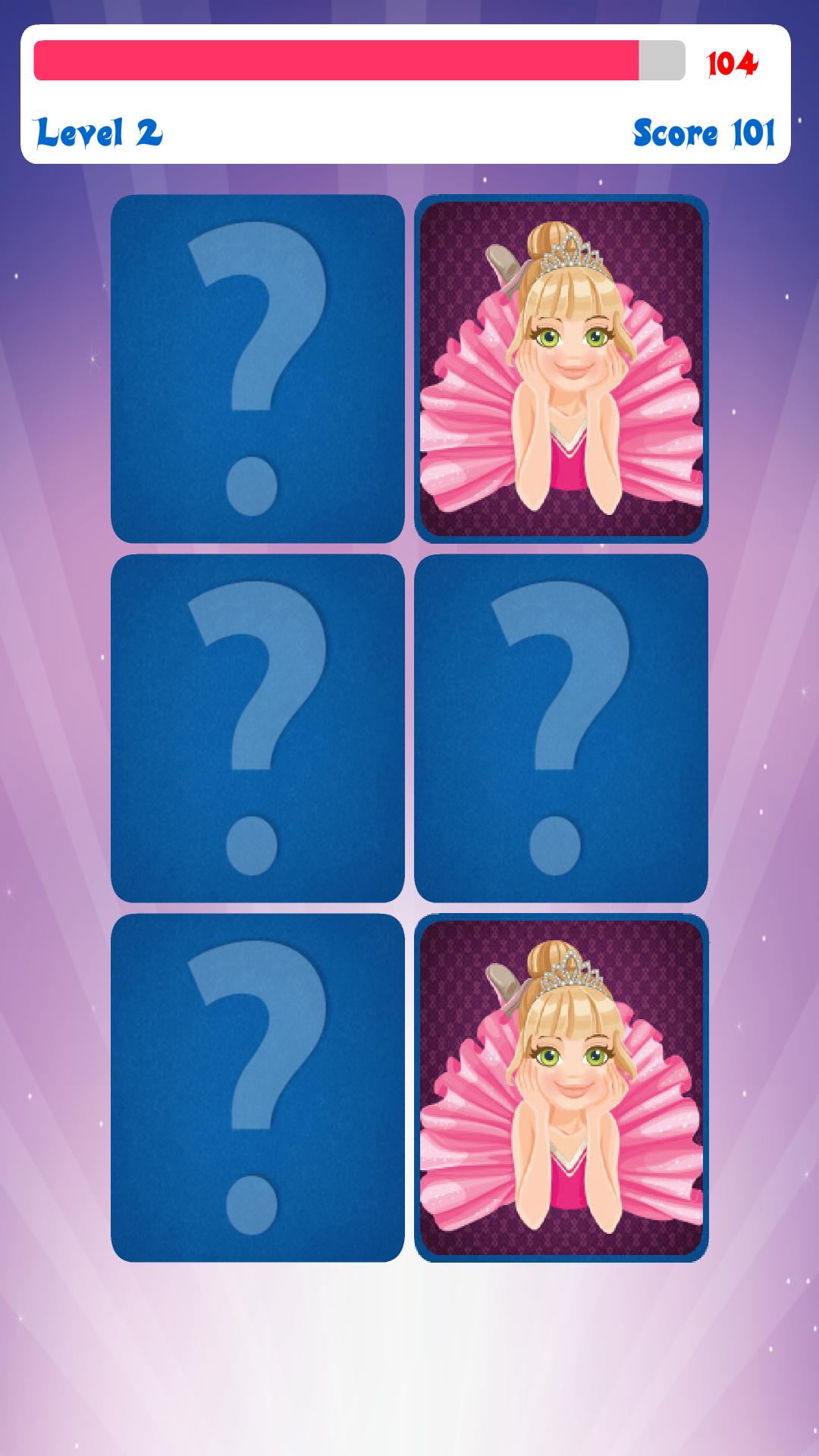The height and width of the screenshot is (1456, 819).
Task: Flip the hidden card beside the upper ballerina card
Action: point(257,369)
